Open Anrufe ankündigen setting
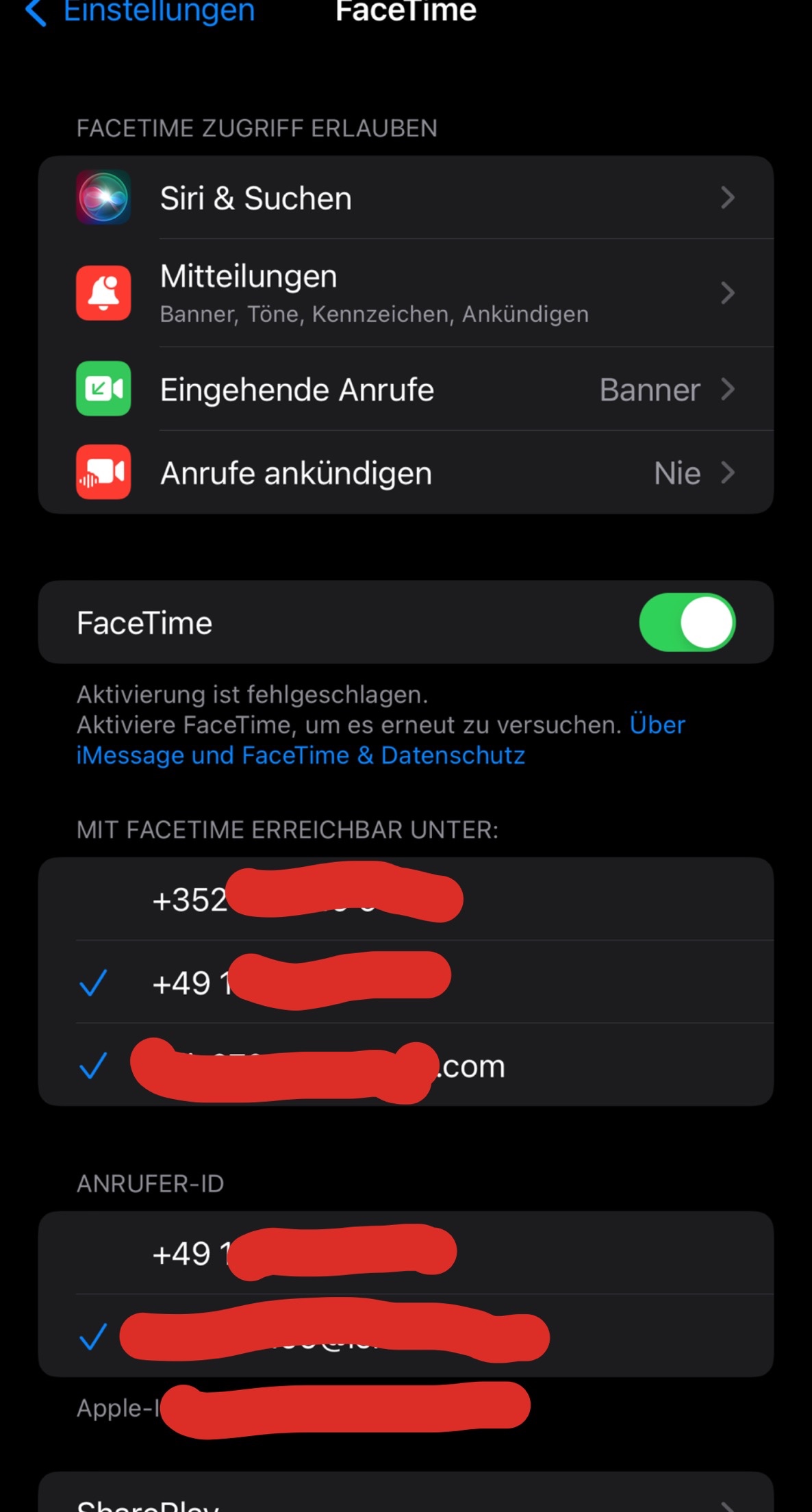812x1512 pixels. pyautogui.click(x=405, y=473)
